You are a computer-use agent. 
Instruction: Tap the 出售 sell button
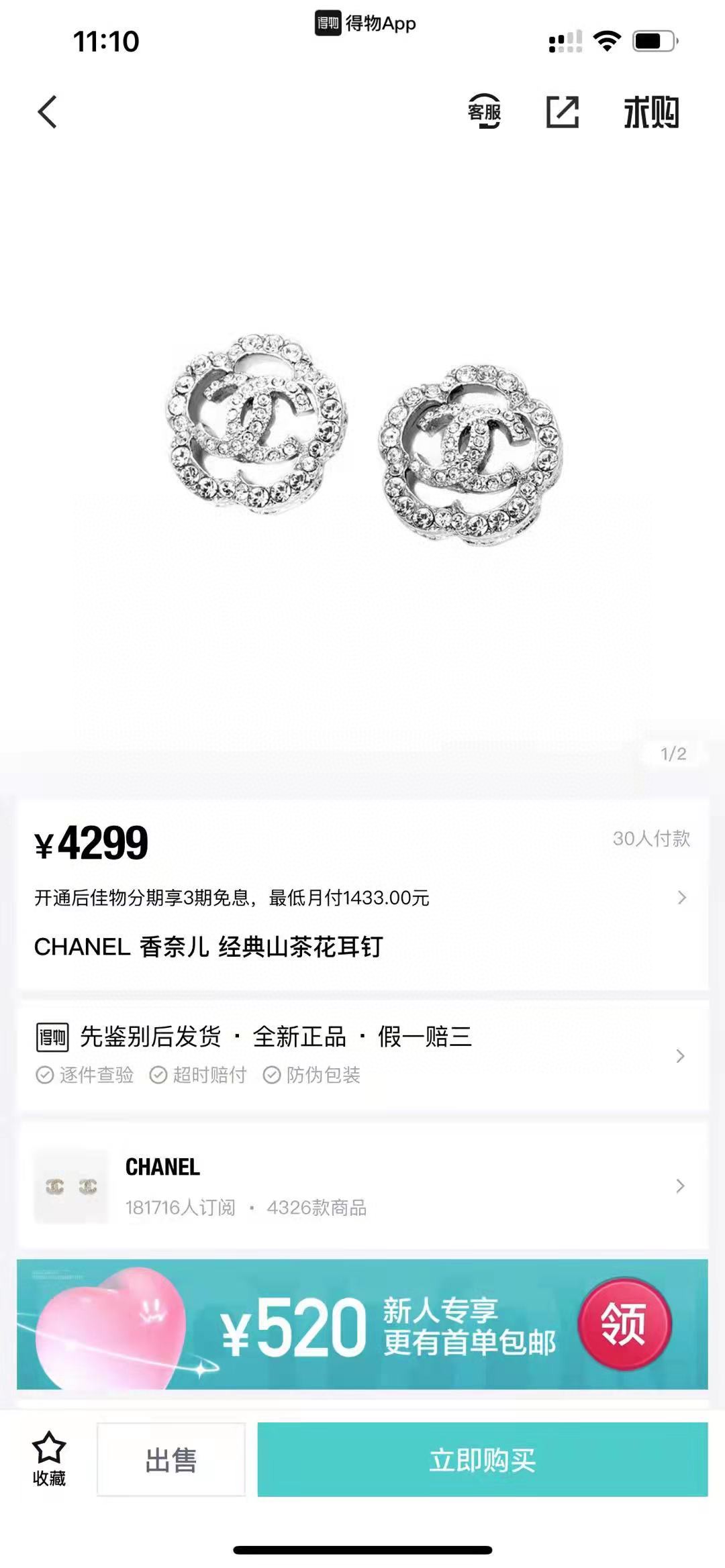[x=171, y=1460]
